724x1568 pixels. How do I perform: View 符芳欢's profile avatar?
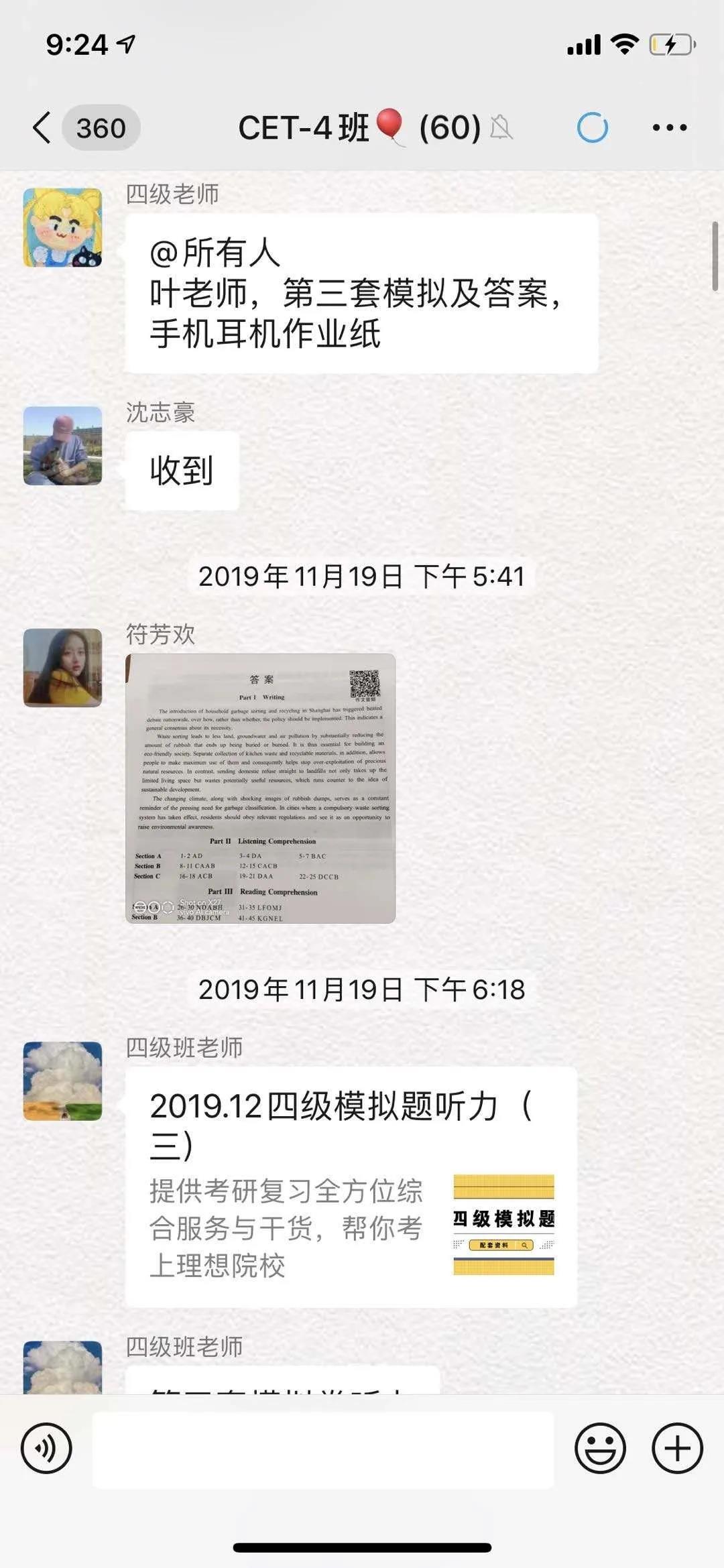63,668
